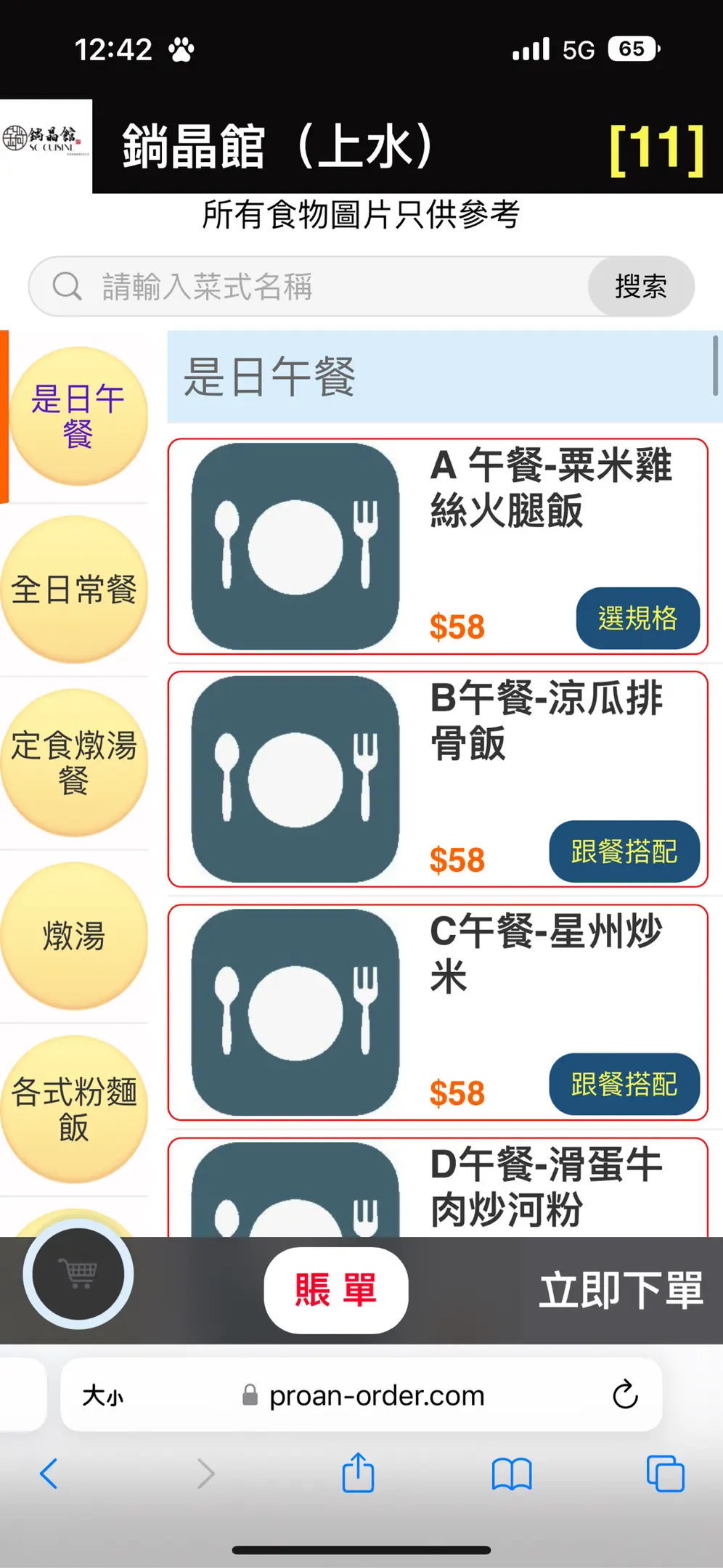Open the 大小 page settings menu
The image size is (723, 1568).
[x=102, y=1395]
